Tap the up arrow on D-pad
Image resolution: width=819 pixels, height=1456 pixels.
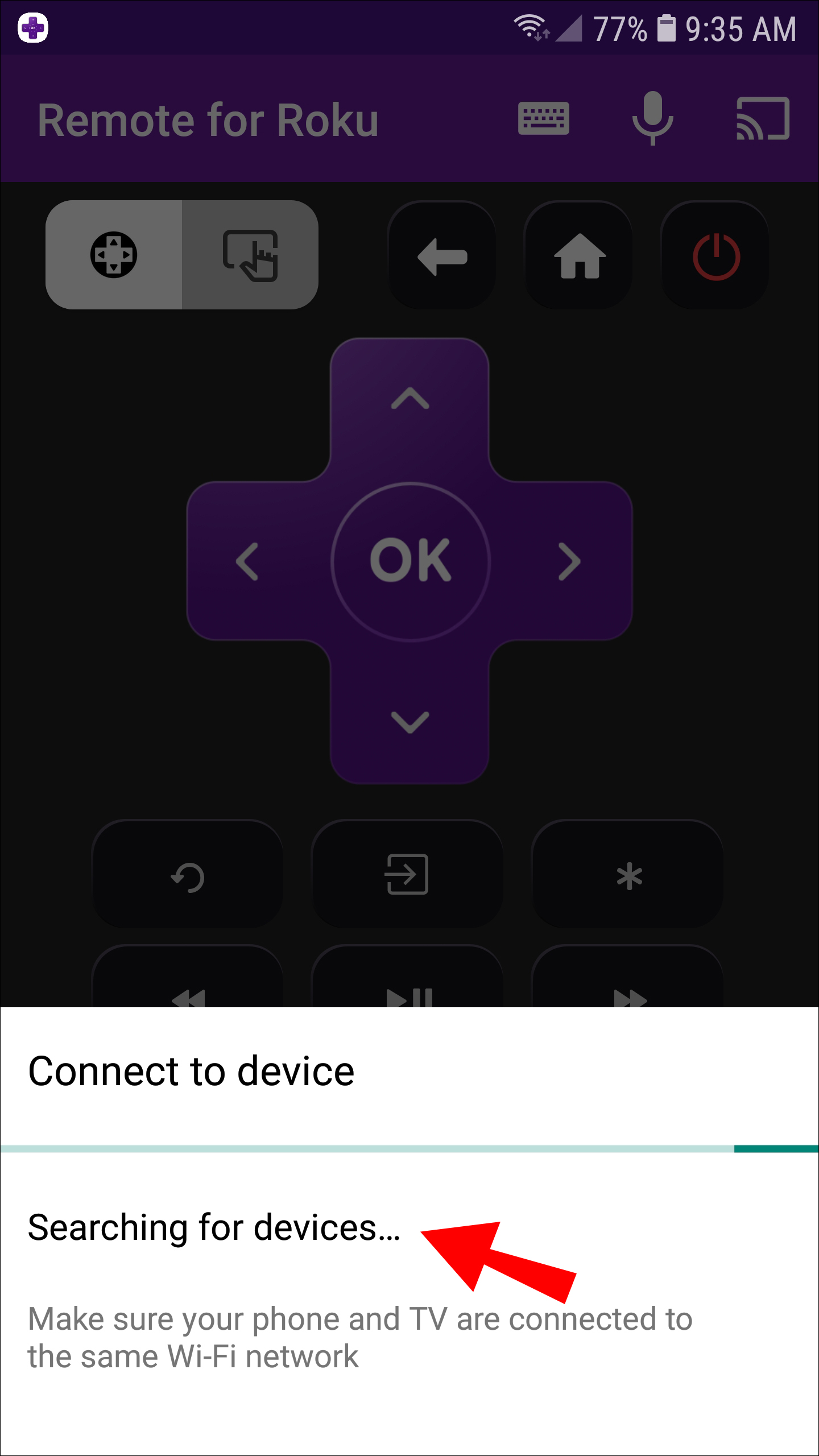(409, 399)
